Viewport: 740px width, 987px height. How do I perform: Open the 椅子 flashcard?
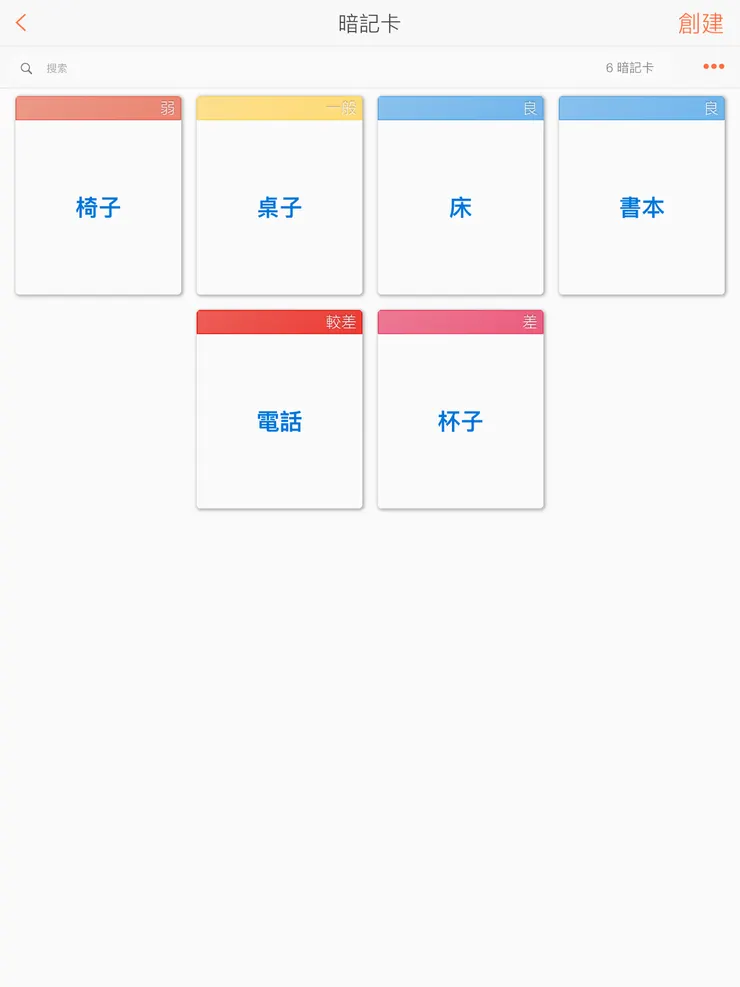tap(98, 207)
